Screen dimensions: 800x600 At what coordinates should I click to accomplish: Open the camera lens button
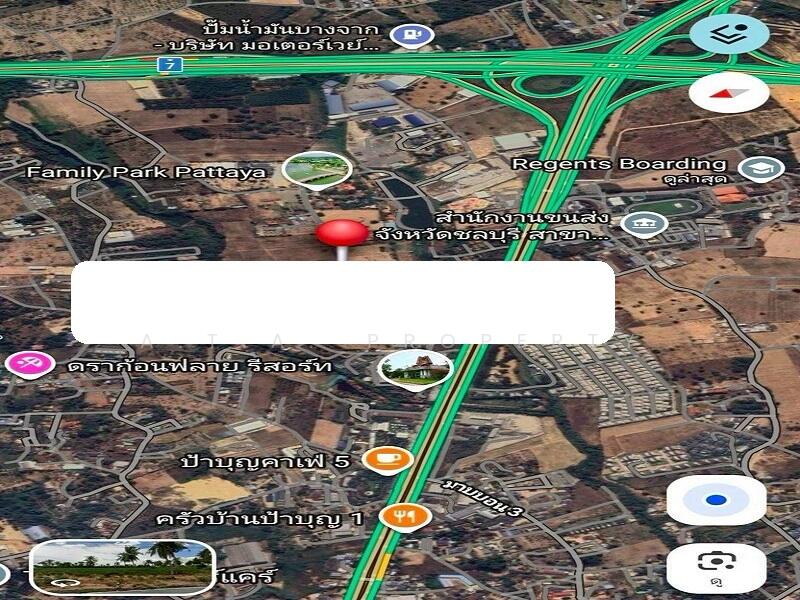click(x=716, y=563)
